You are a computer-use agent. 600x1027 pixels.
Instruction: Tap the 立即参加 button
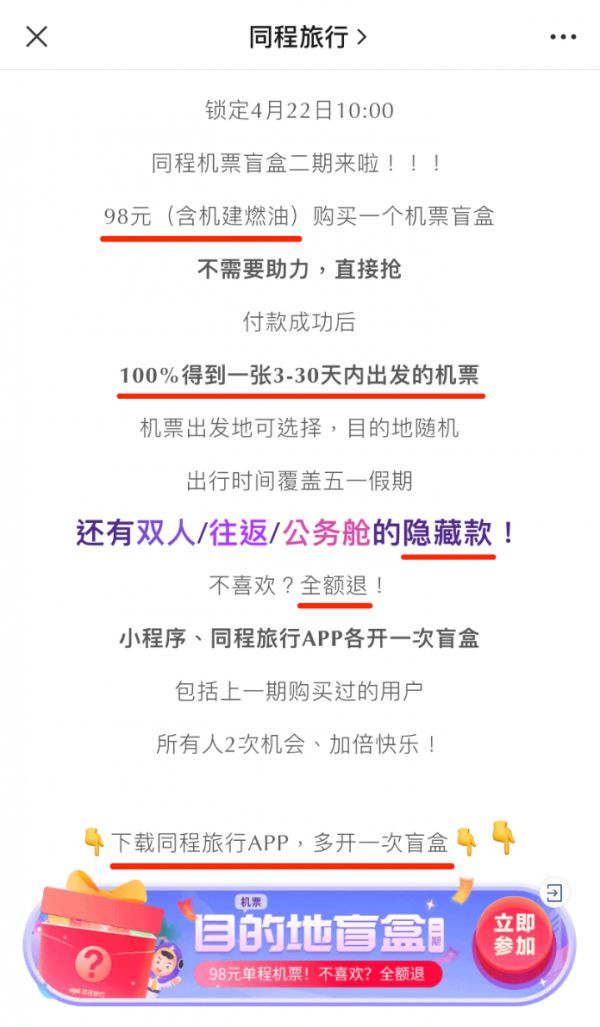514,934
